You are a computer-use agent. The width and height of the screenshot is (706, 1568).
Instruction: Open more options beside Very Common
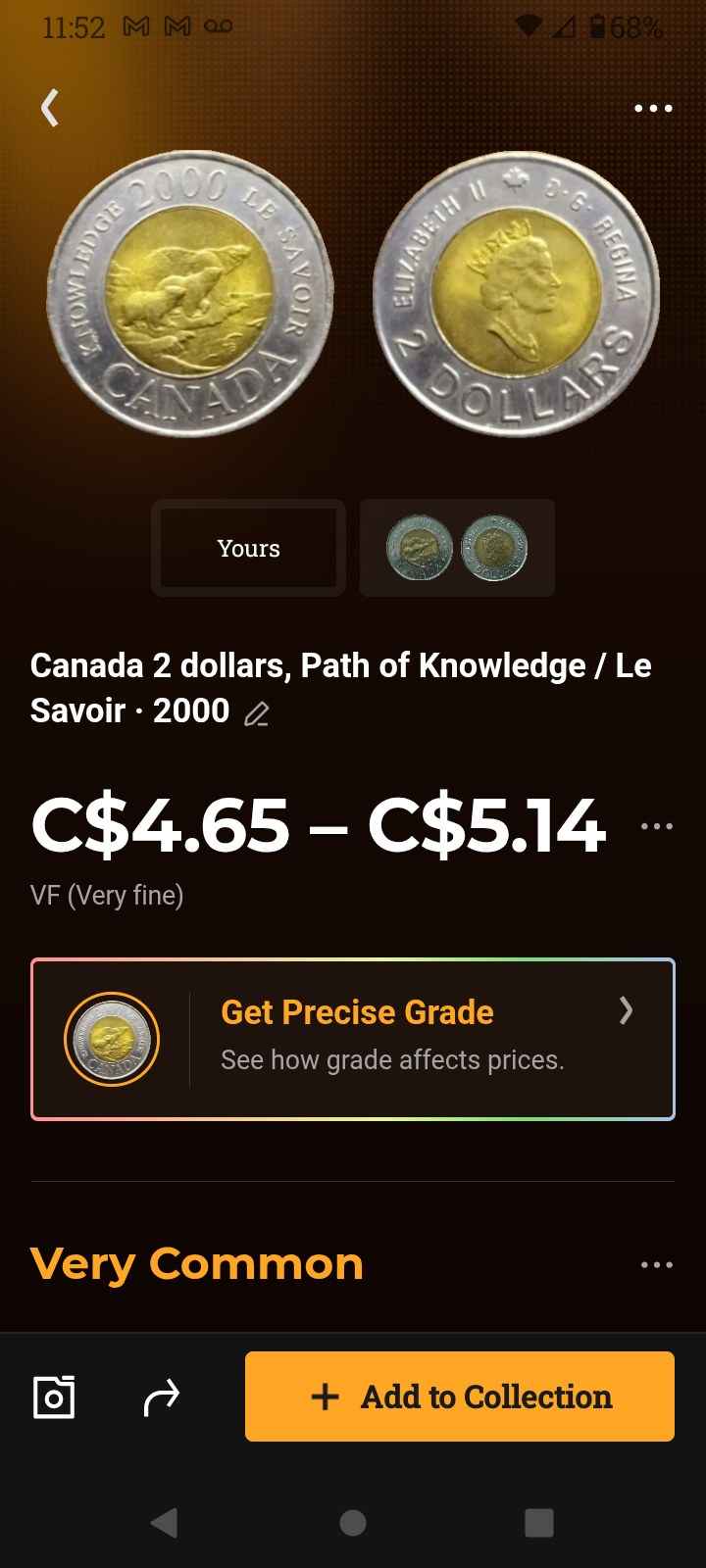coord(656,1265)
